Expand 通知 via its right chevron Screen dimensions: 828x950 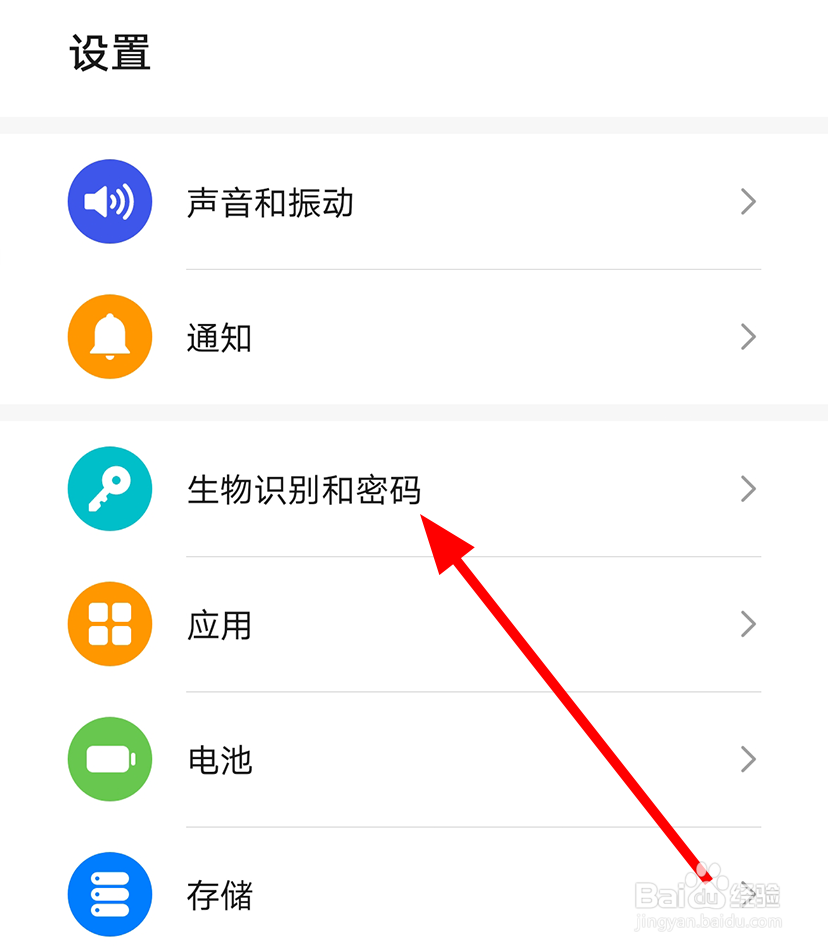(x=749, y=337)
